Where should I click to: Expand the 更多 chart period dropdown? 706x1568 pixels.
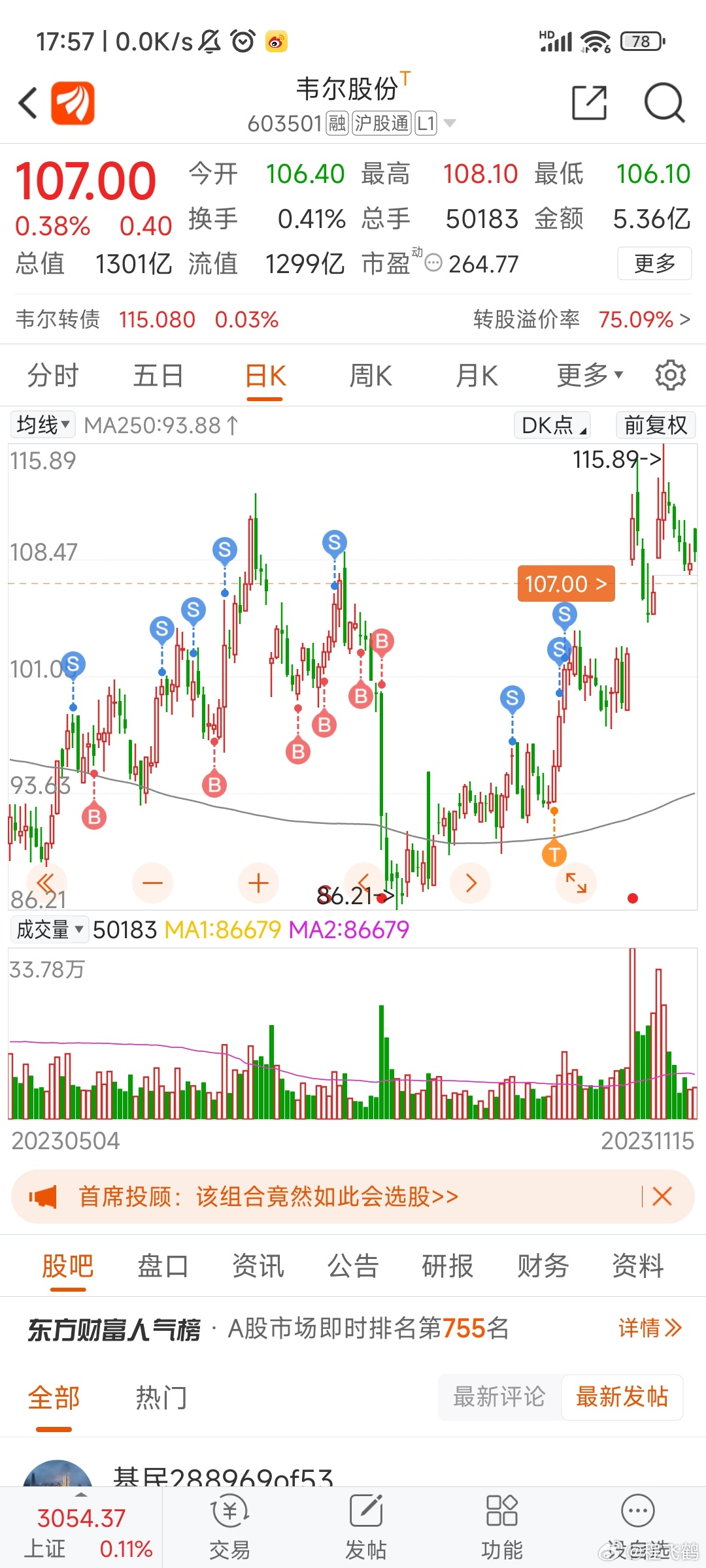click(589, 376)
